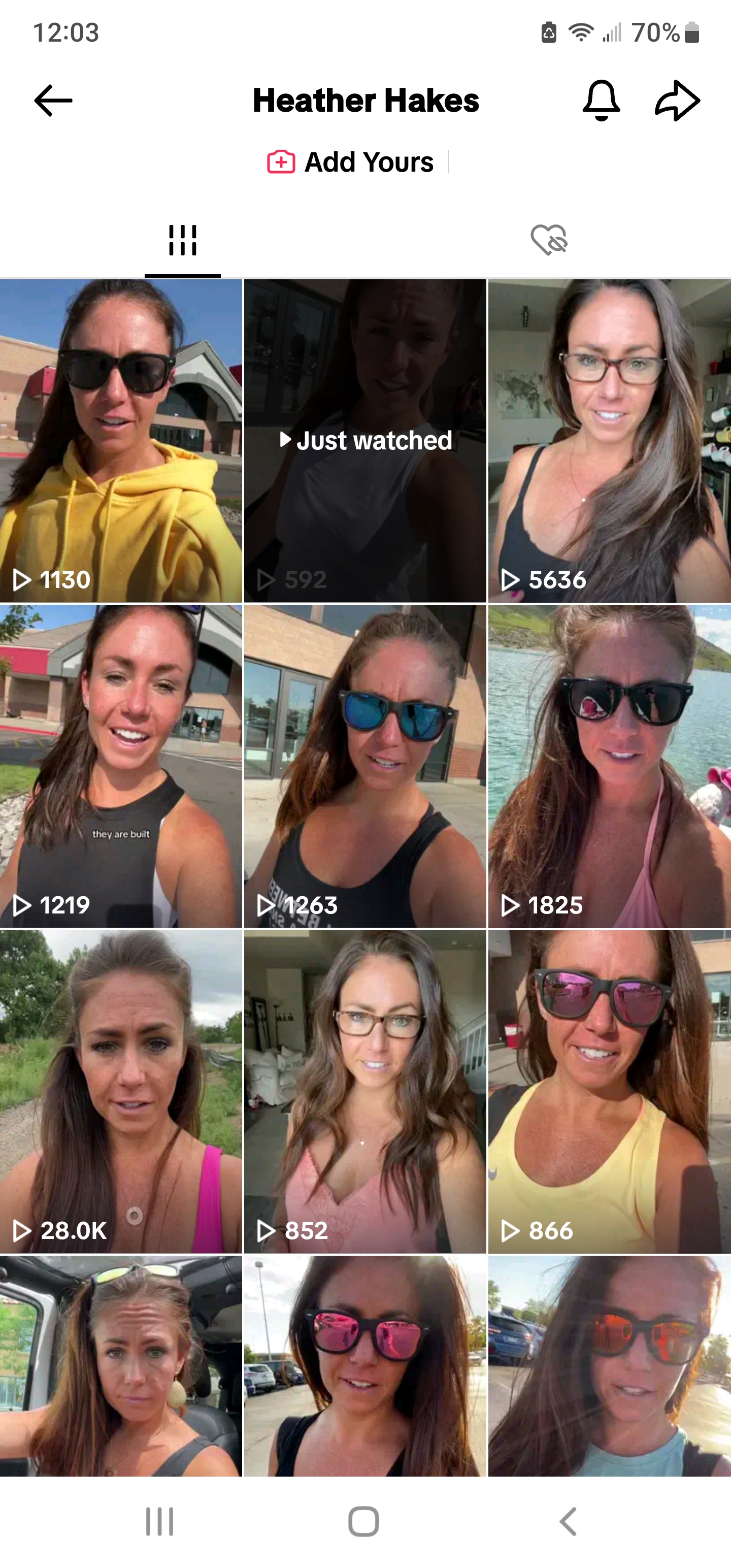
Task: Watch the video with 1263 views
Action: click(365, 766)
